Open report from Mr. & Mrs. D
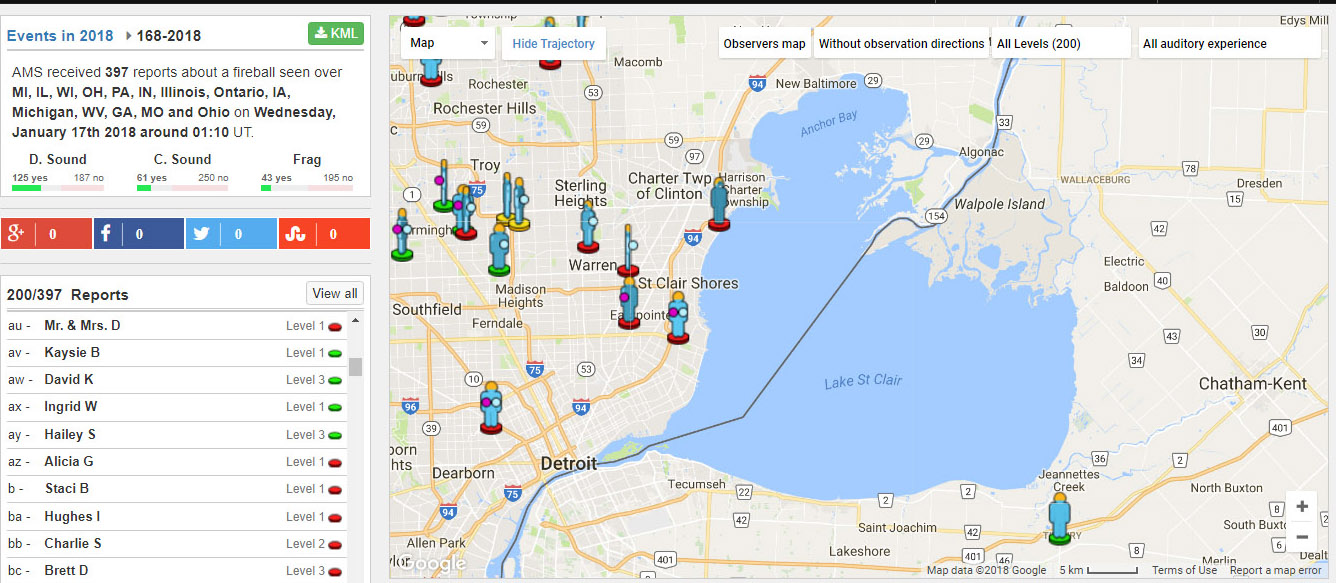This screenshot has height=583, width=1336. point(82,326)
